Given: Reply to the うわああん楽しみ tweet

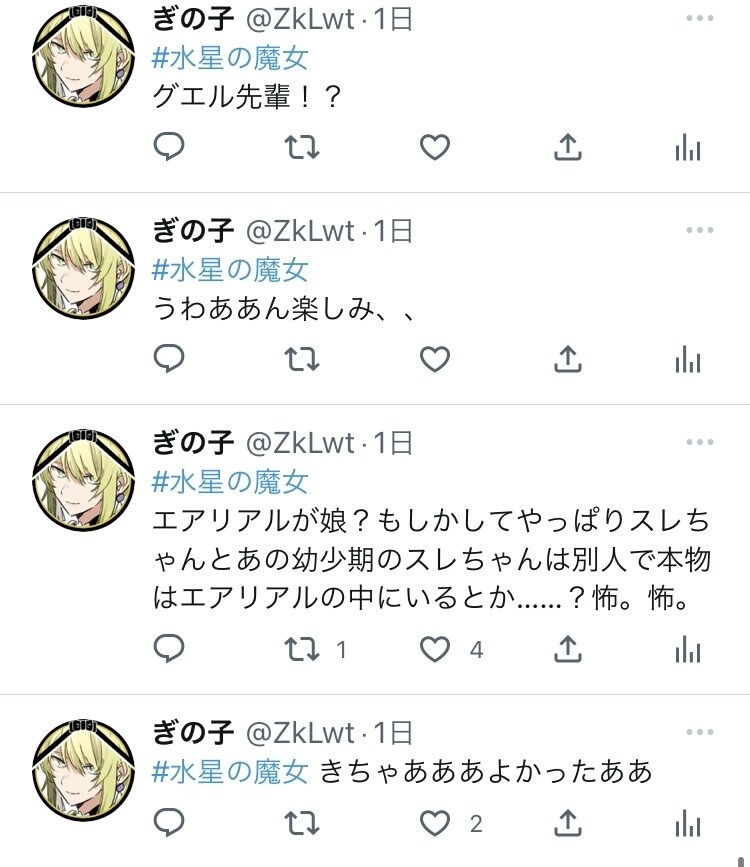Looking at the screenshot, I should [x=169, y=358].
